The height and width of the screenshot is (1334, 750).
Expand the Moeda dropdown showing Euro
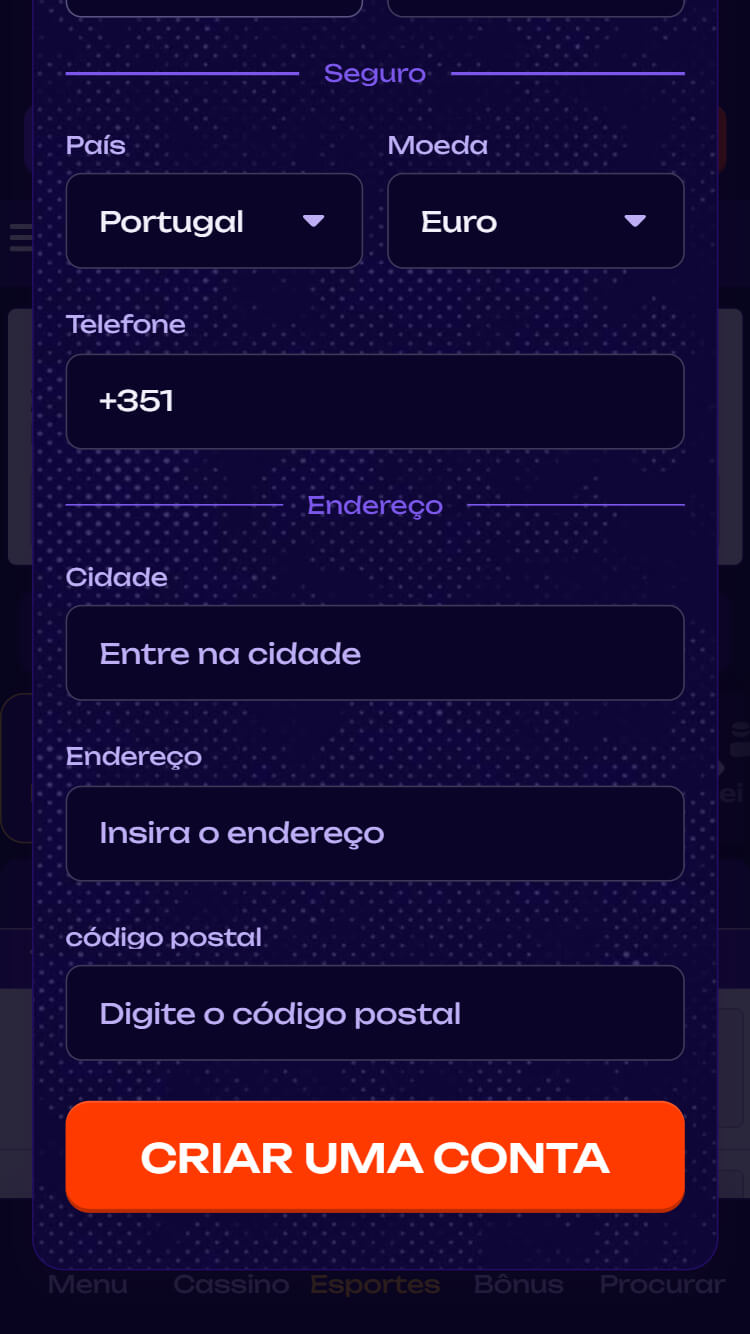click(535, 221)
